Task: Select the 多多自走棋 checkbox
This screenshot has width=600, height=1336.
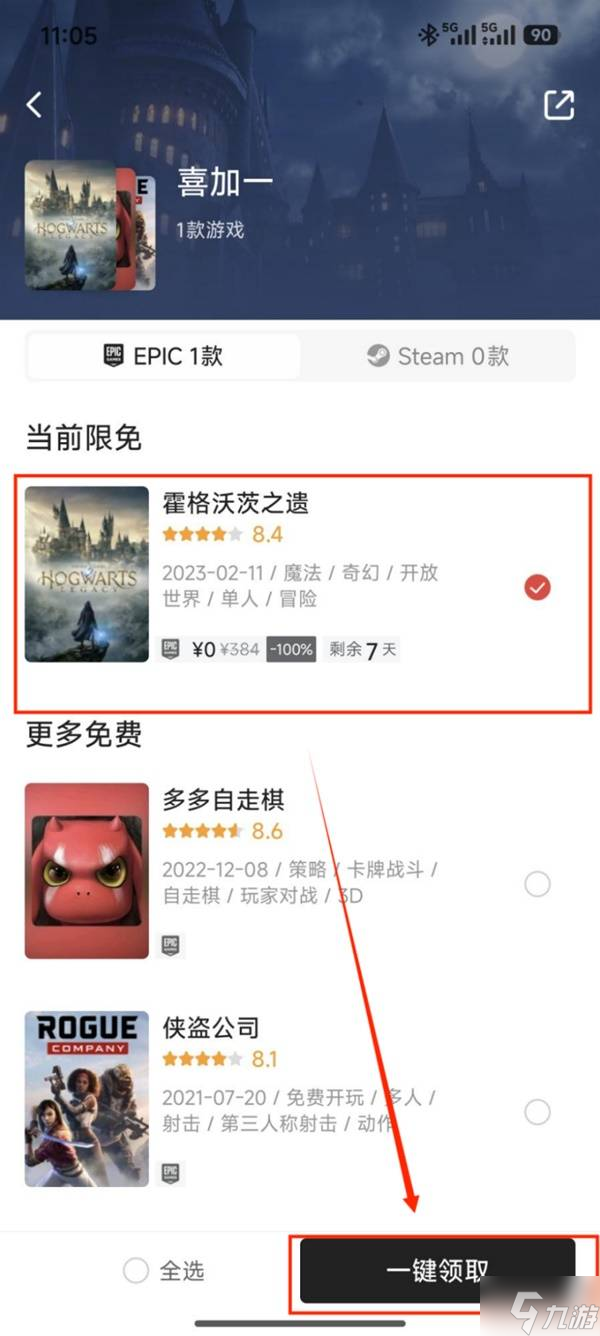Action: 538,884
